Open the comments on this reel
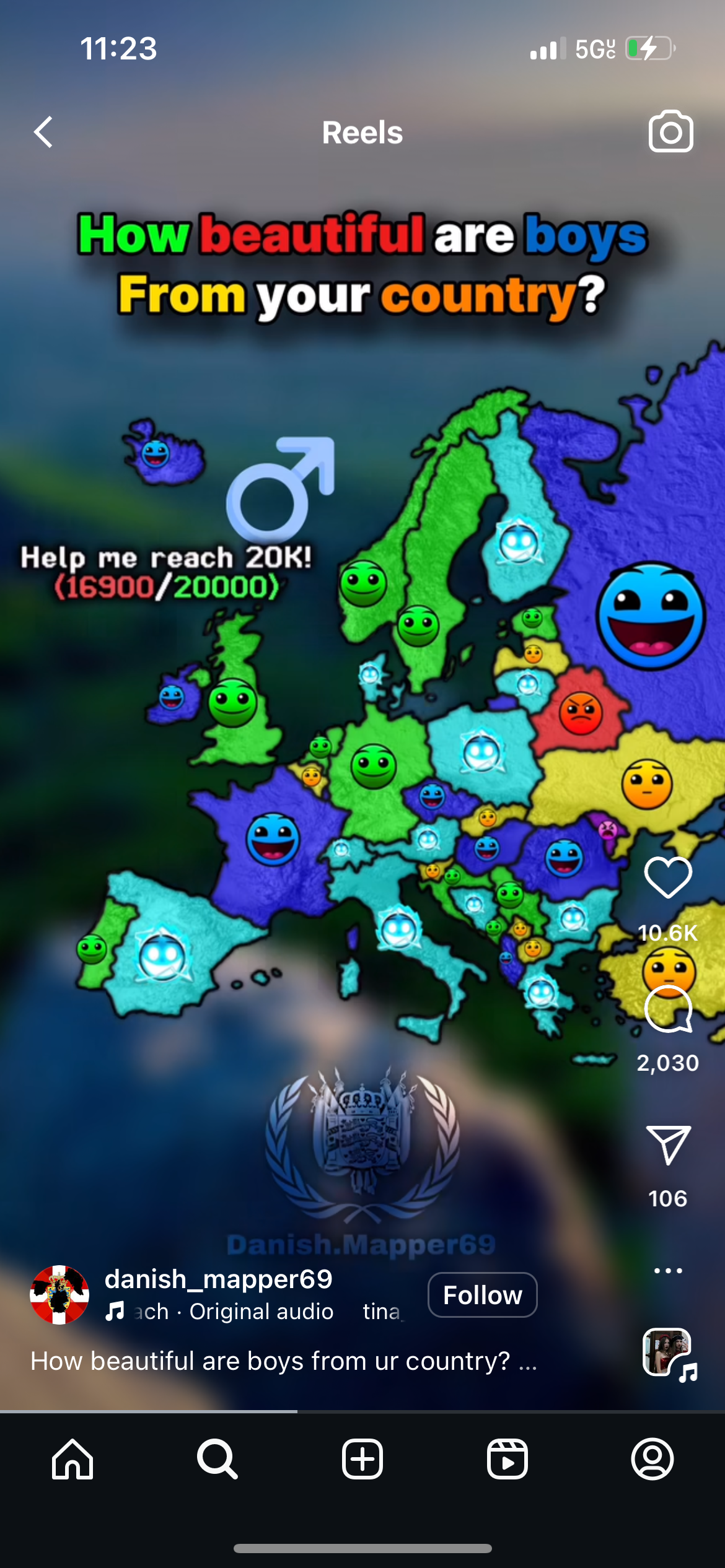The image size is (725, 1568). click(668, 1009)
